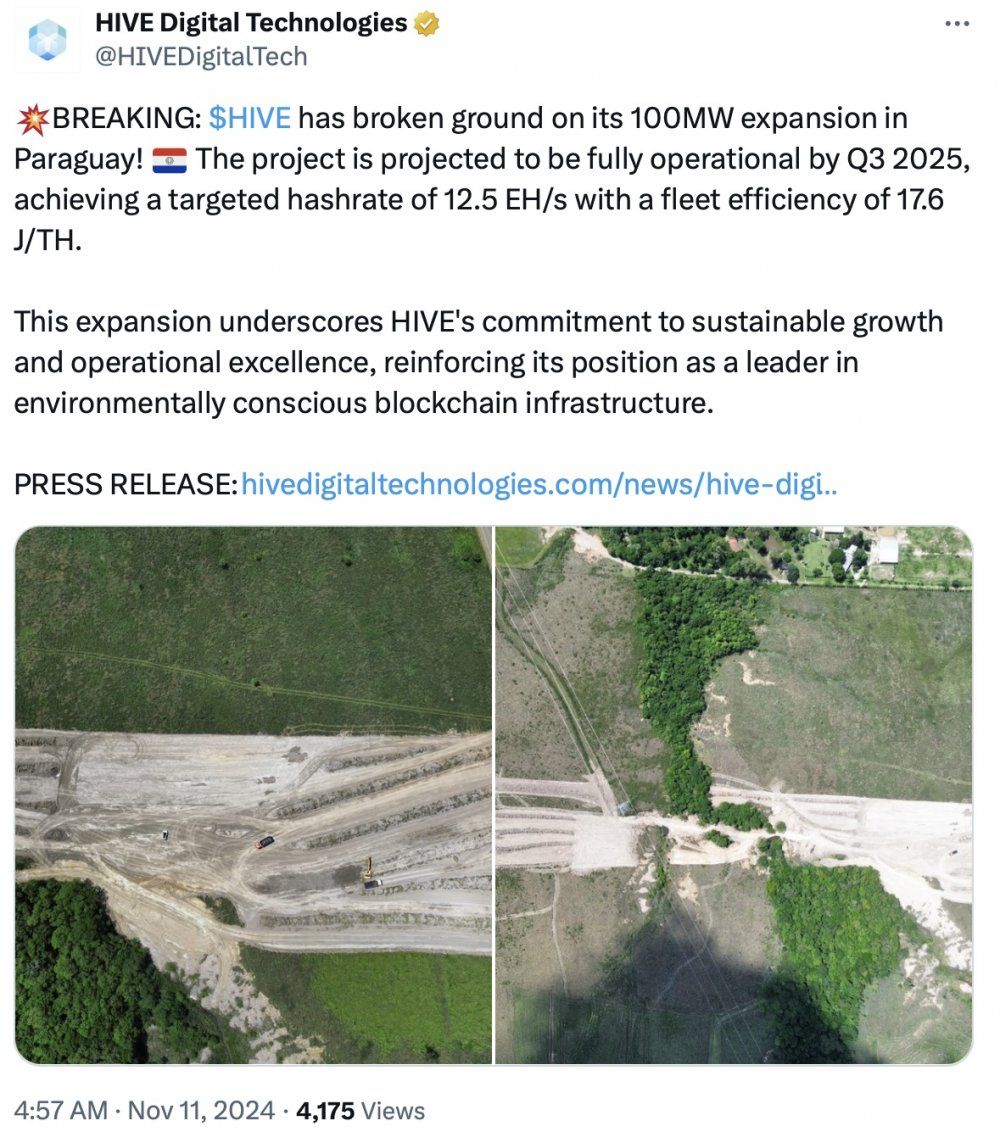Open the hivedigitaltechnologies.com press release link
Screen dimensions: 1000x1132
540,485
